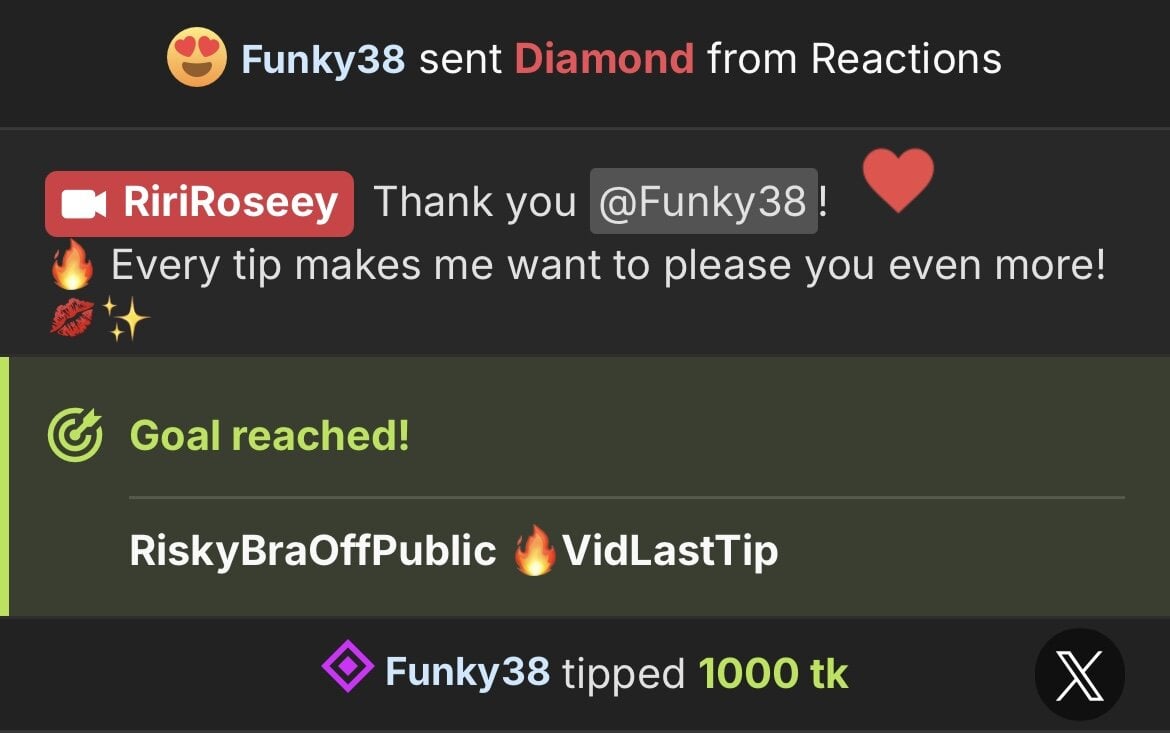This screenshot has width=1170, height=733.
Task: Open Funky38's name in the 1000 tk tip
Action: pyautogui.click(x=467, y=671)
